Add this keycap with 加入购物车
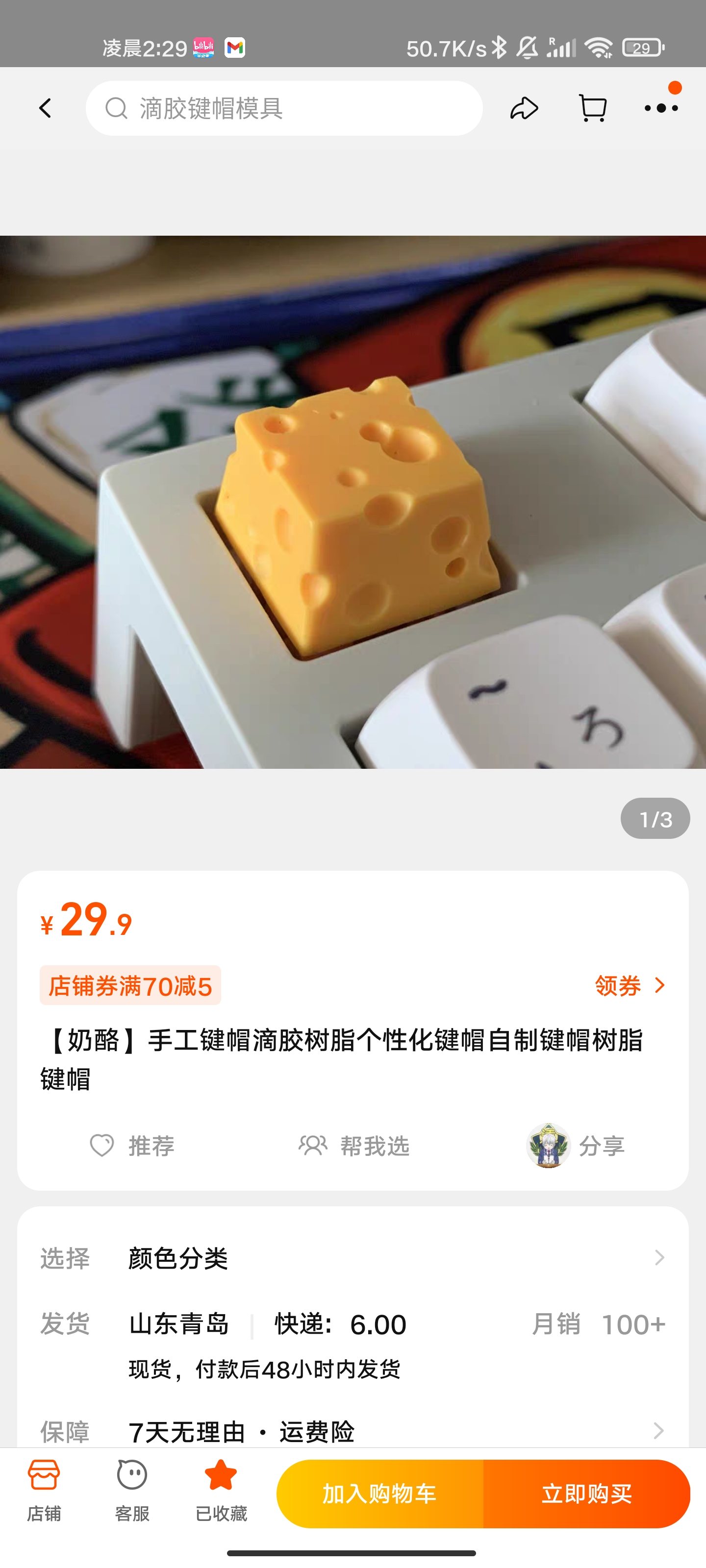The height and width of the screenshot is (1568, 706). point(379,1494)
